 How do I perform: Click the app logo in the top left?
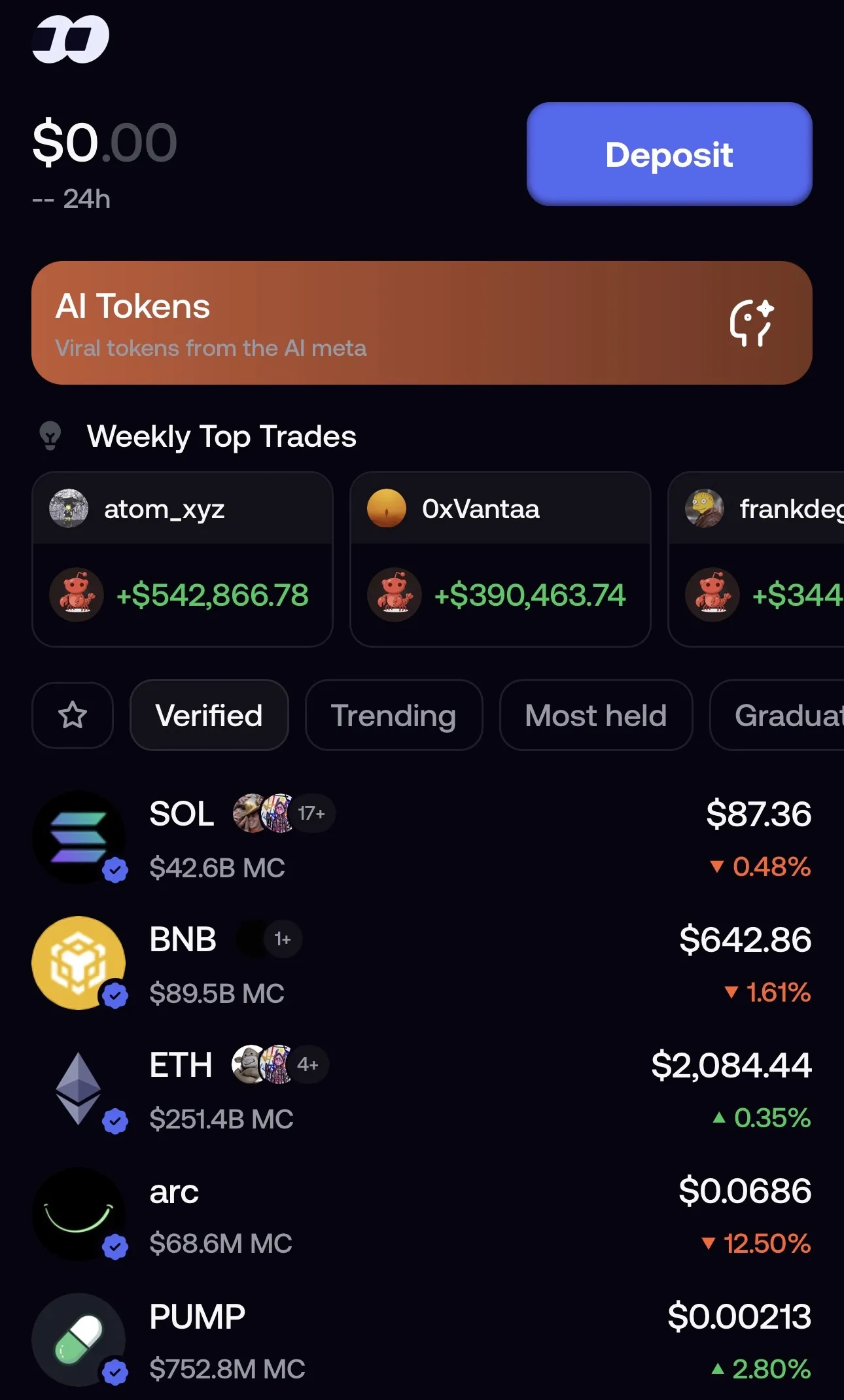coord(70,39)
